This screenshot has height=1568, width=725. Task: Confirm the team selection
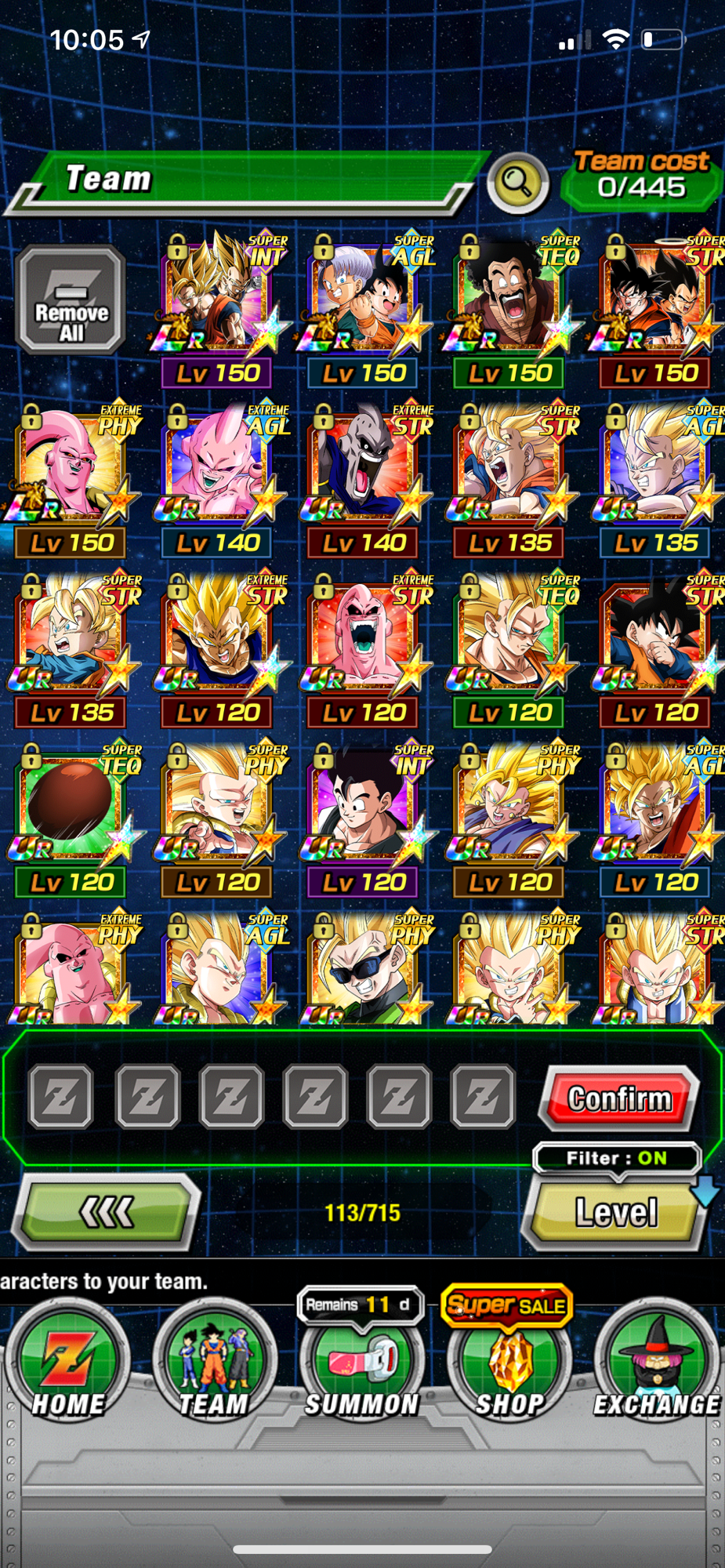(618, 1098)
